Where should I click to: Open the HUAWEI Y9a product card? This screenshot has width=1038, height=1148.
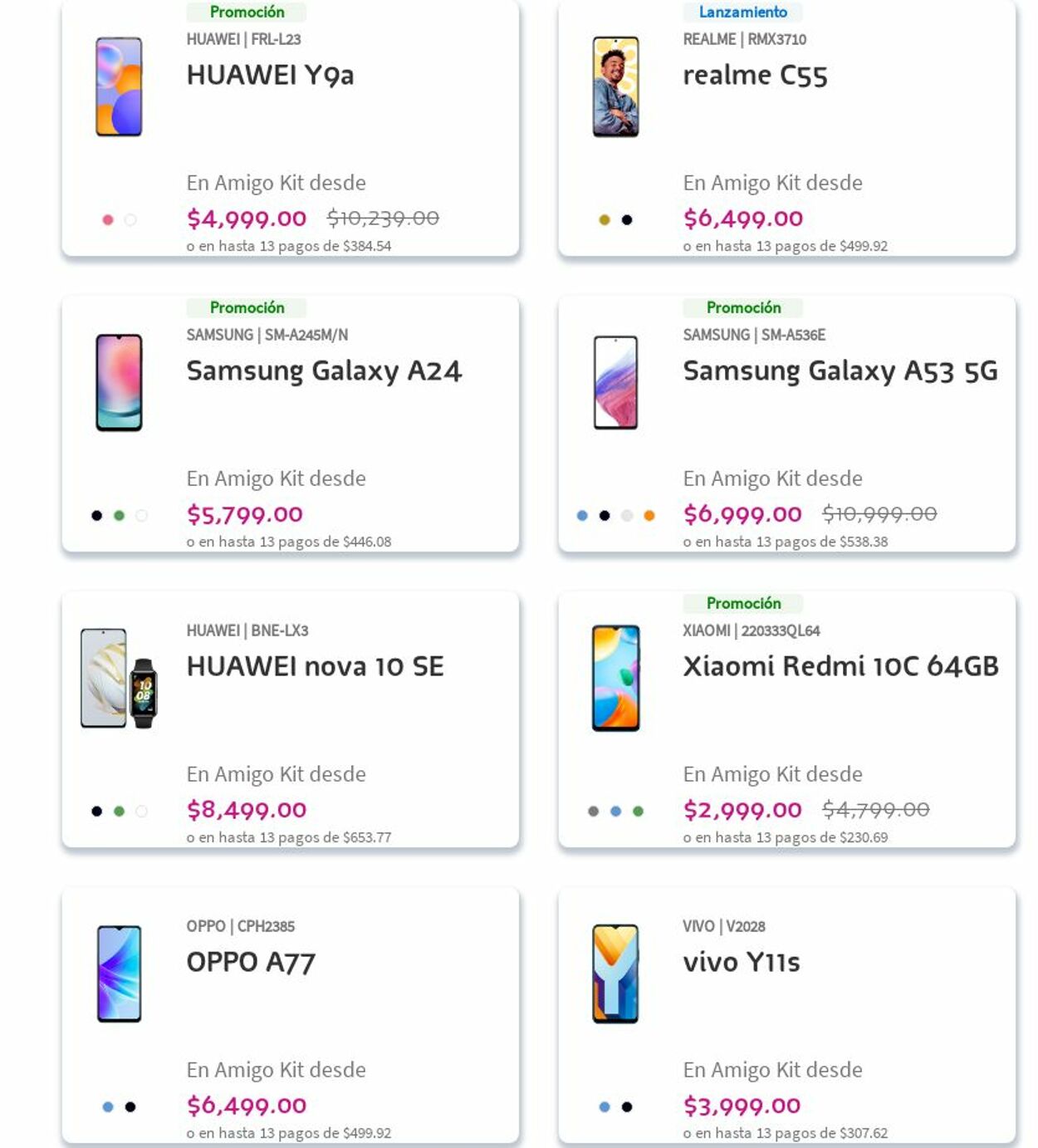click(270, 76)
